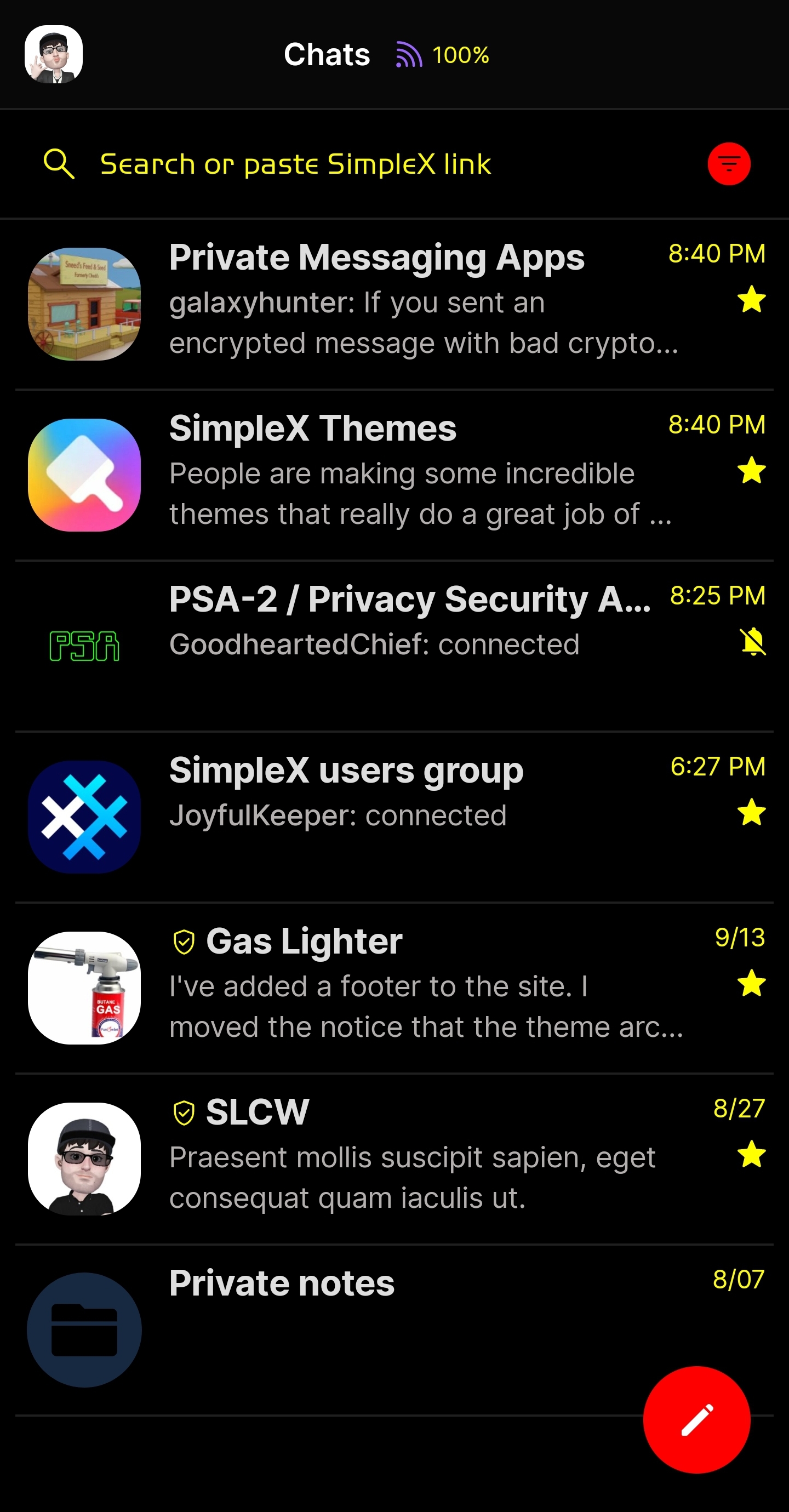Open Private notes
The image size is (789, 1512).
pyautogui.click(x=352, y=1328)
